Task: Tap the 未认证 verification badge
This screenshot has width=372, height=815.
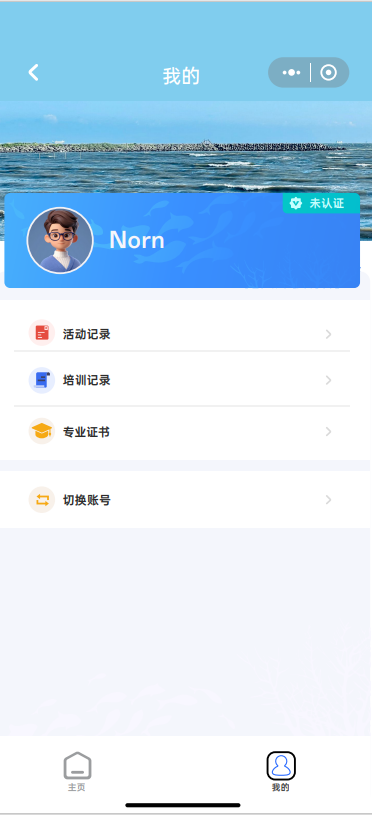Action: [321, 203]
